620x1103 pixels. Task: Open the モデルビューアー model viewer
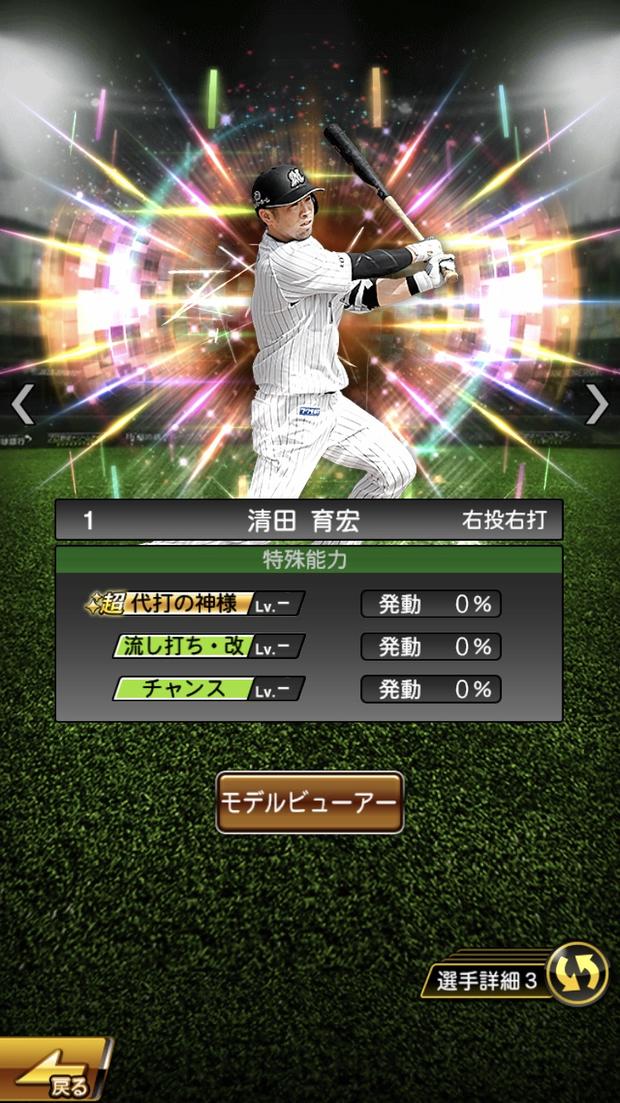pos(310,803)
